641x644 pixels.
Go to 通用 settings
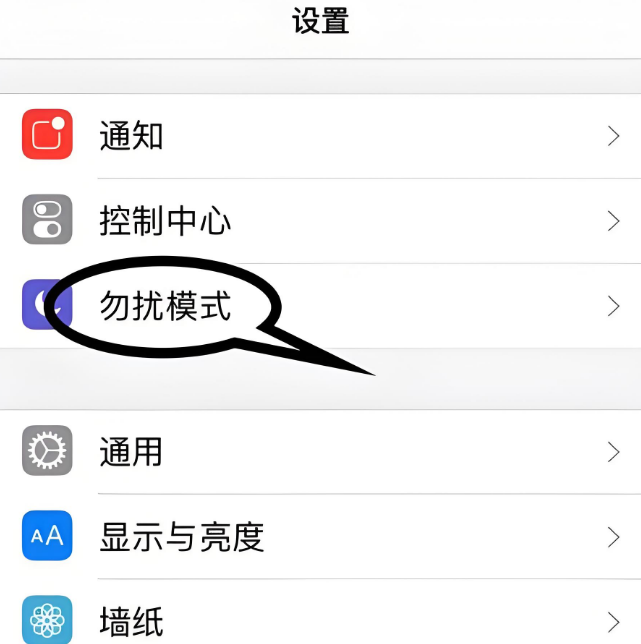click(320, 452)
